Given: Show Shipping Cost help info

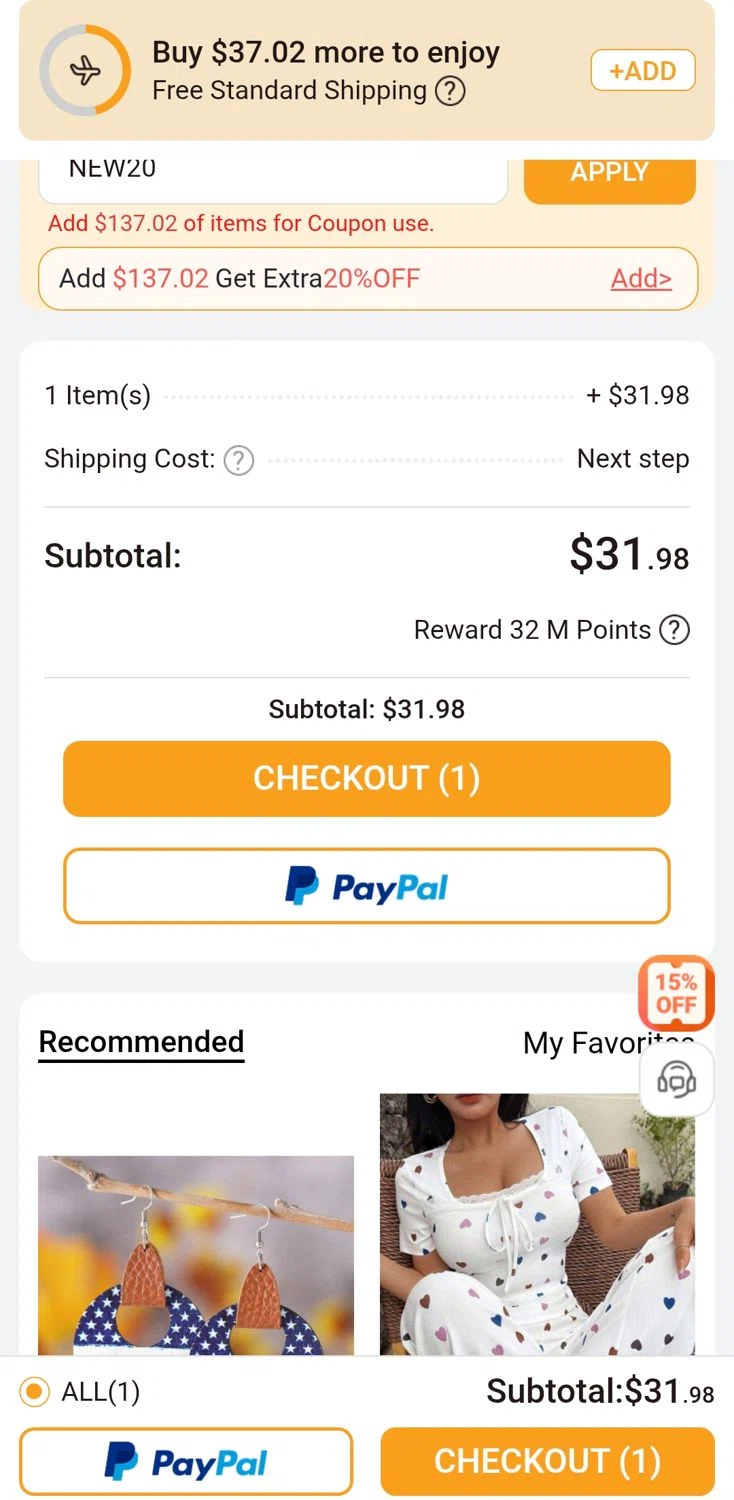Looking at the screenshot, I should click(x=238, y=460).
